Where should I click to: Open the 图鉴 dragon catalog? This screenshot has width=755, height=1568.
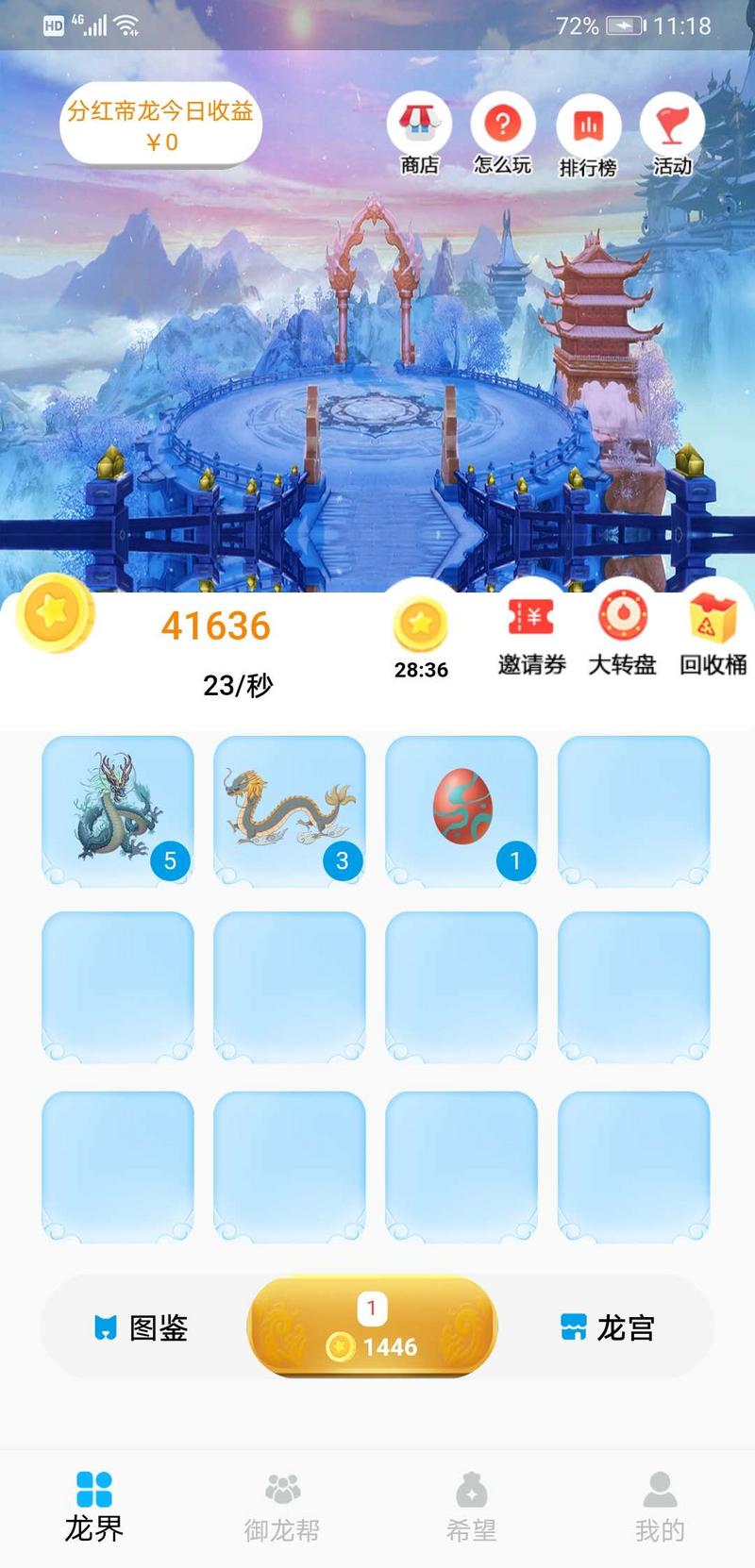pos(142,1327)
